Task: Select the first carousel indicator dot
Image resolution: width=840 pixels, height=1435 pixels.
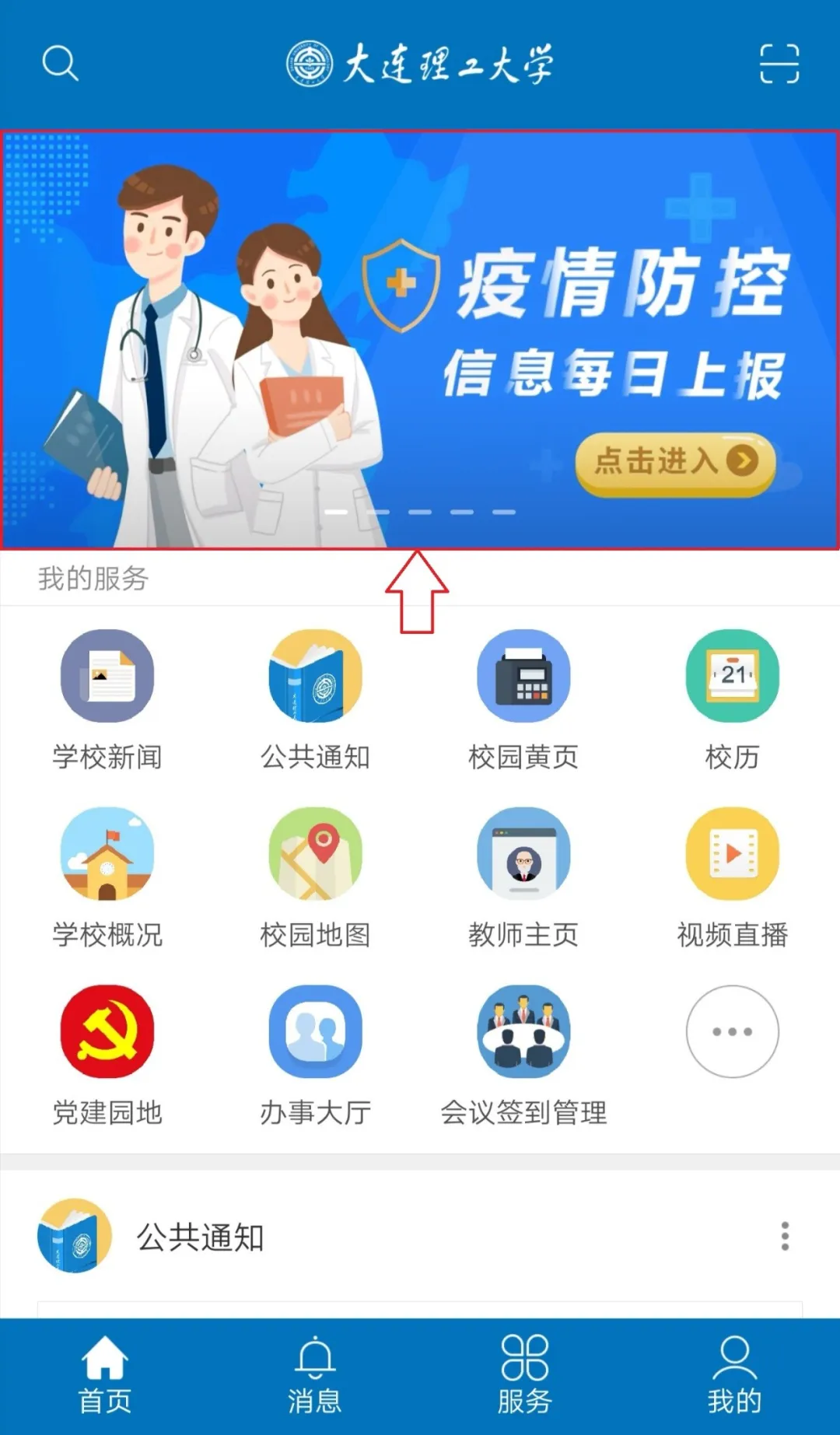Action: click(336, 513)
